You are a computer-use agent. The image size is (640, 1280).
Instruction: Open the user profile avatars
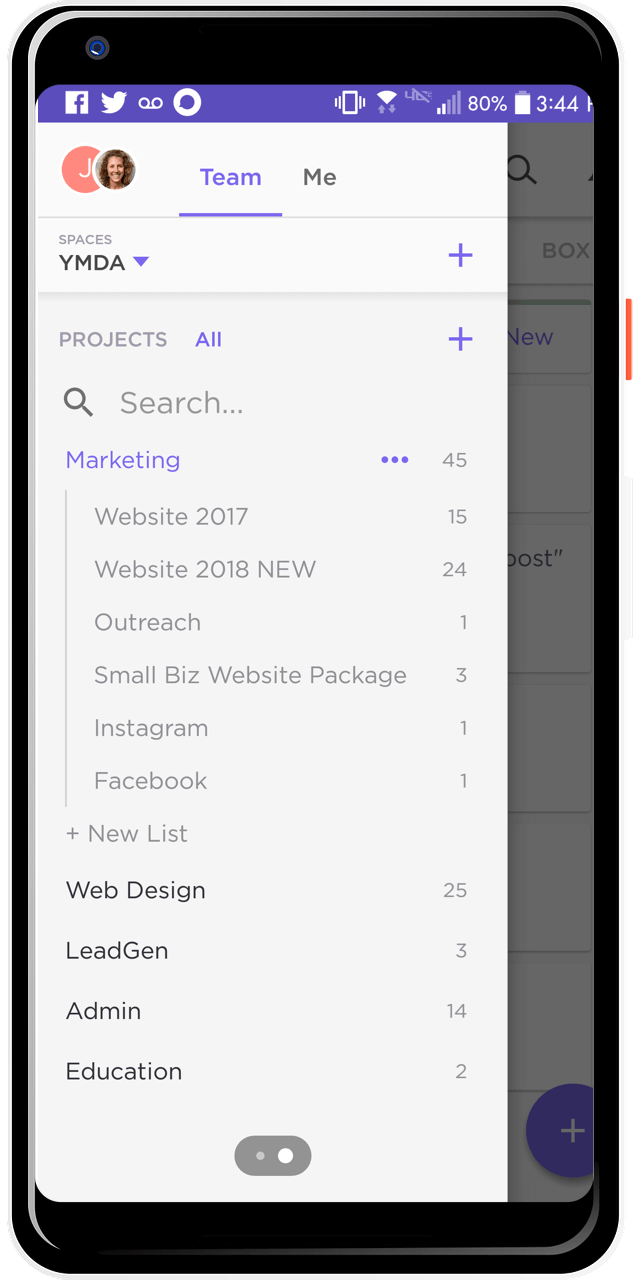click(x=99, y=170)
